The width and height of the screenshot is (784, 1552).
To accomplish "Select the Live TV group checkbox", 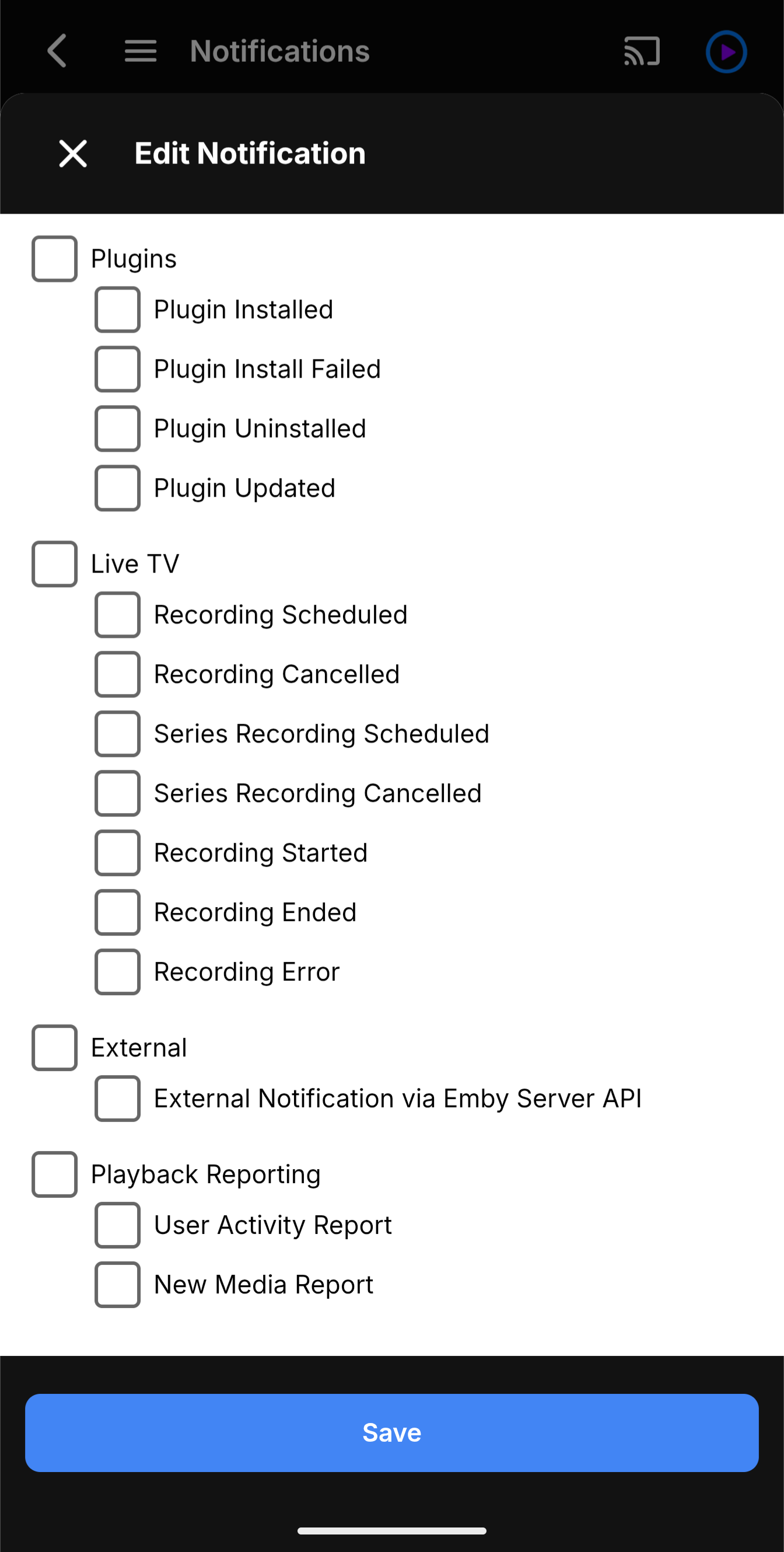I will pos(54,564).
